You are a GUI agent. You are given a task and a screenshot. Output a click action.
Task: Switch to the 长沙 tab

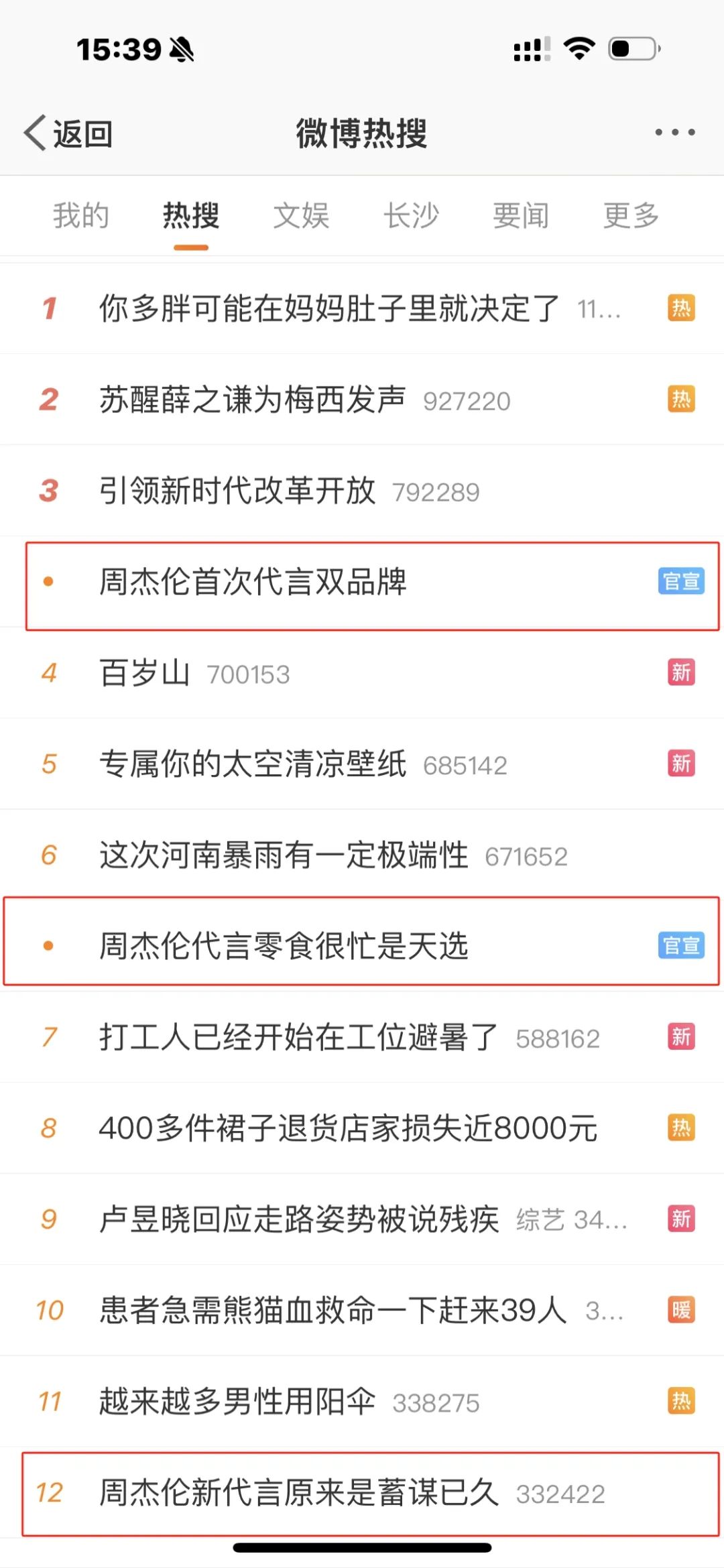tap(411, 216)
